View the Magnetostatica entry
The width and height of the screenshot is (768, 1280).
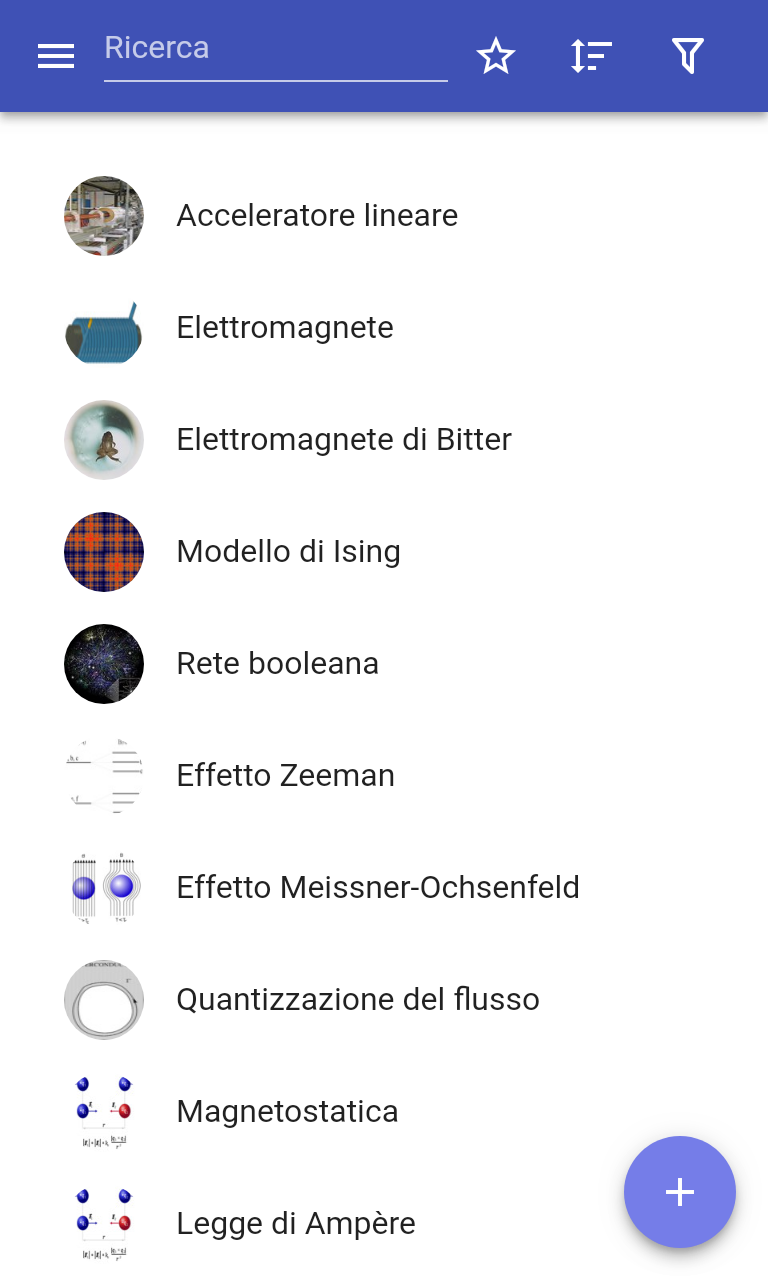pos(287,1112)
